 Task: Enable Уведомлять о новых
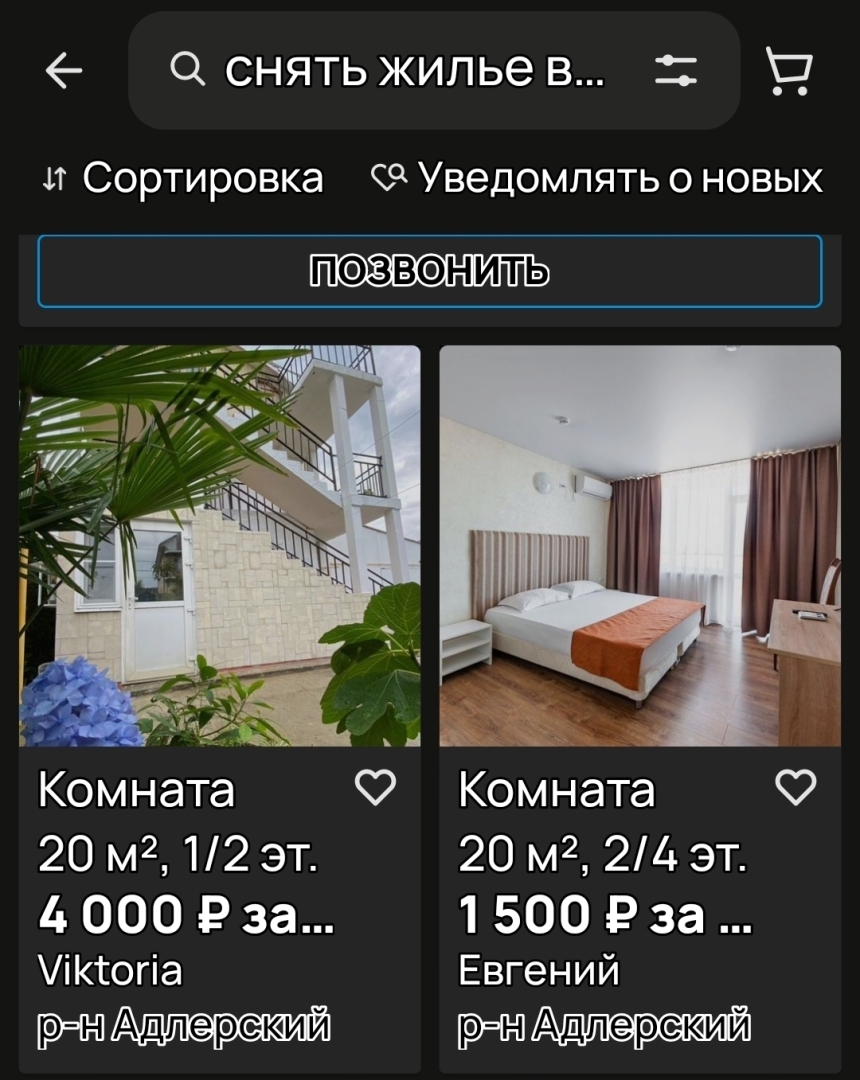[597, 178]
